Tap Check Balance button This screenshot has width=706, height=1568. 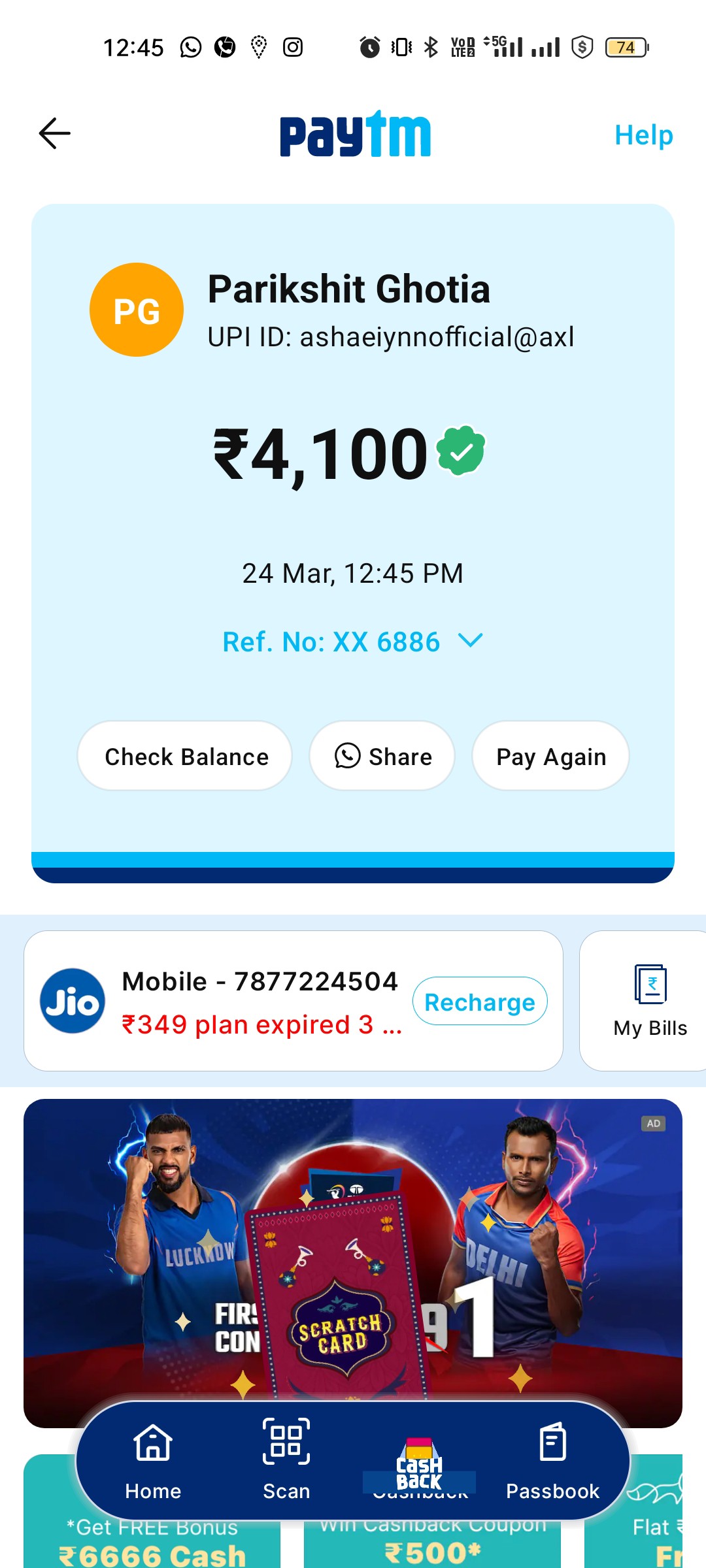pos(185,756)
